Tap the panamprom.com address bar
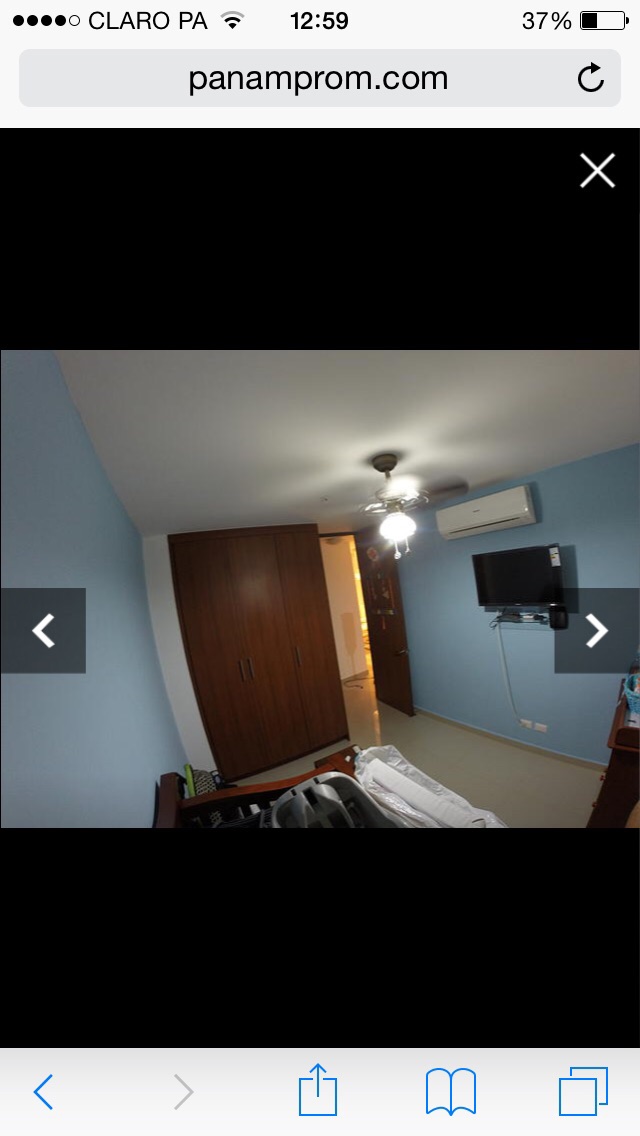640x1136 pixels. coord(318,78)
